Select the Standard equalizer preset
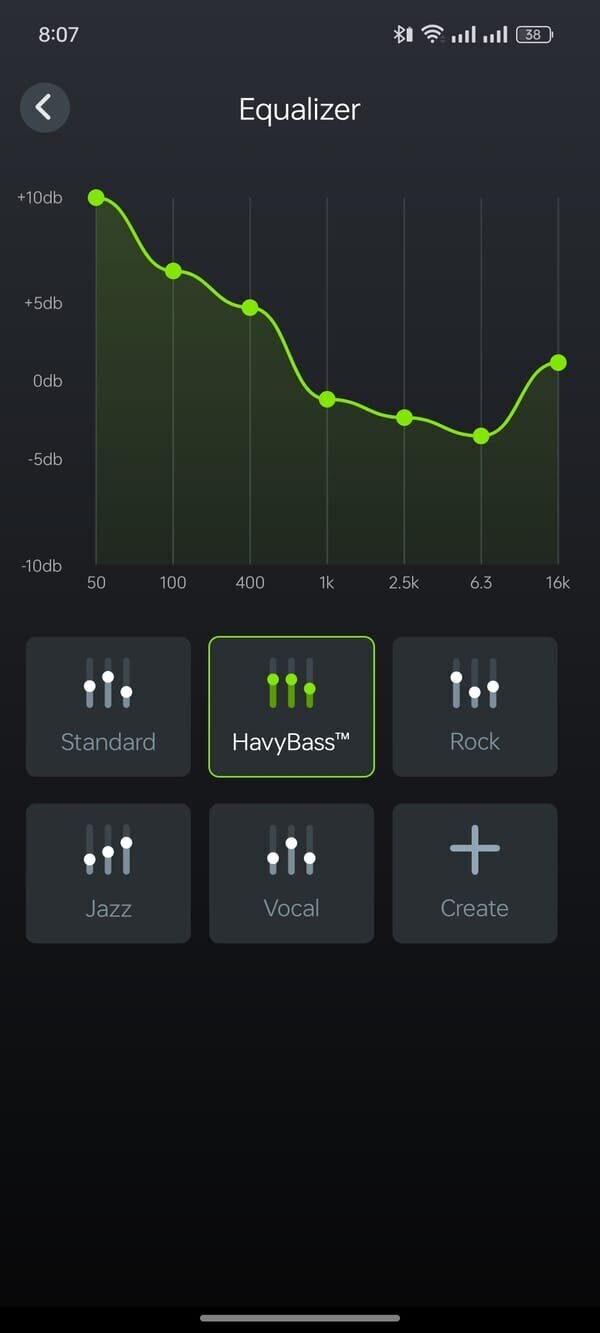 coord(108,707)
